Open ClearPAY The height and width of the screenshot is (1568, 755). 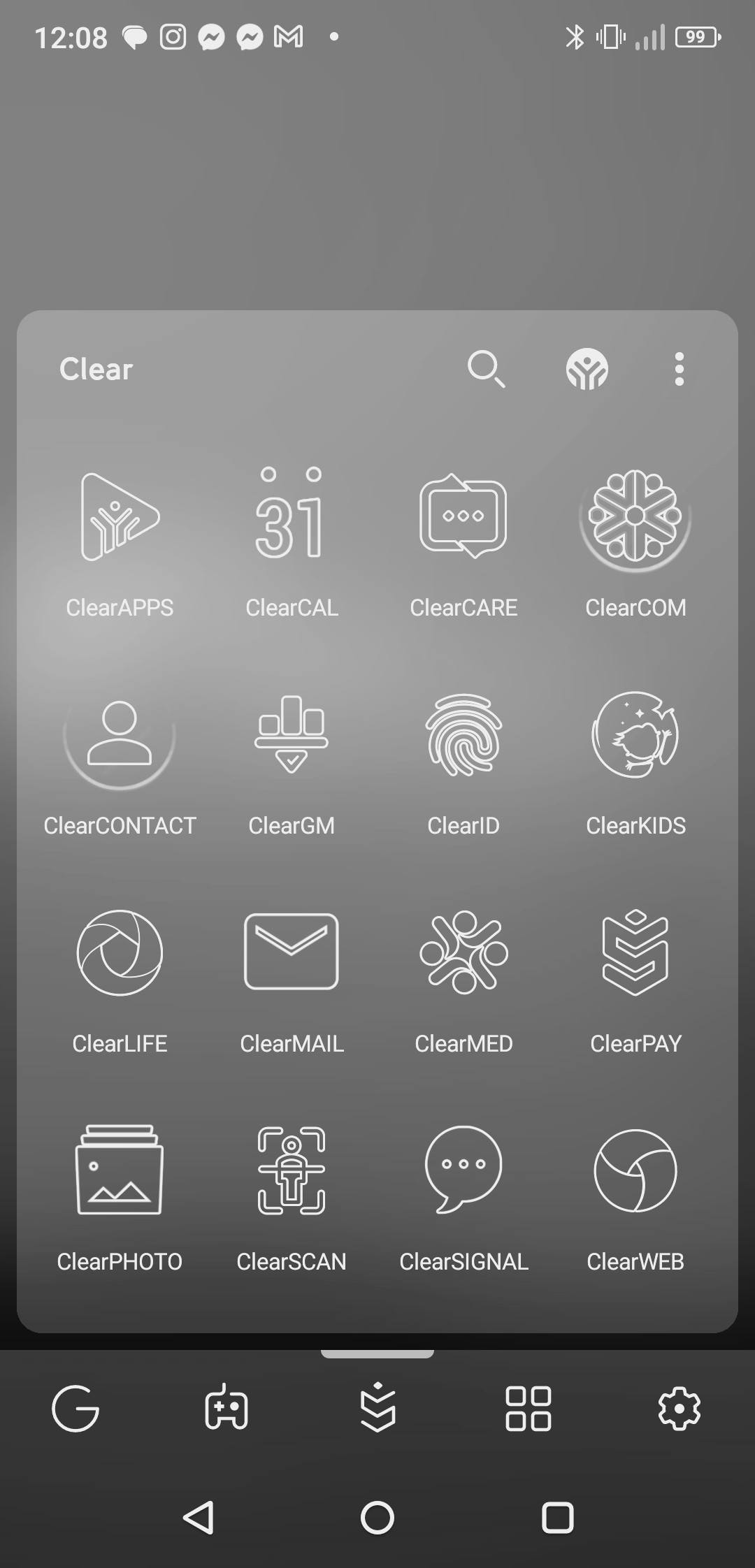635,954
